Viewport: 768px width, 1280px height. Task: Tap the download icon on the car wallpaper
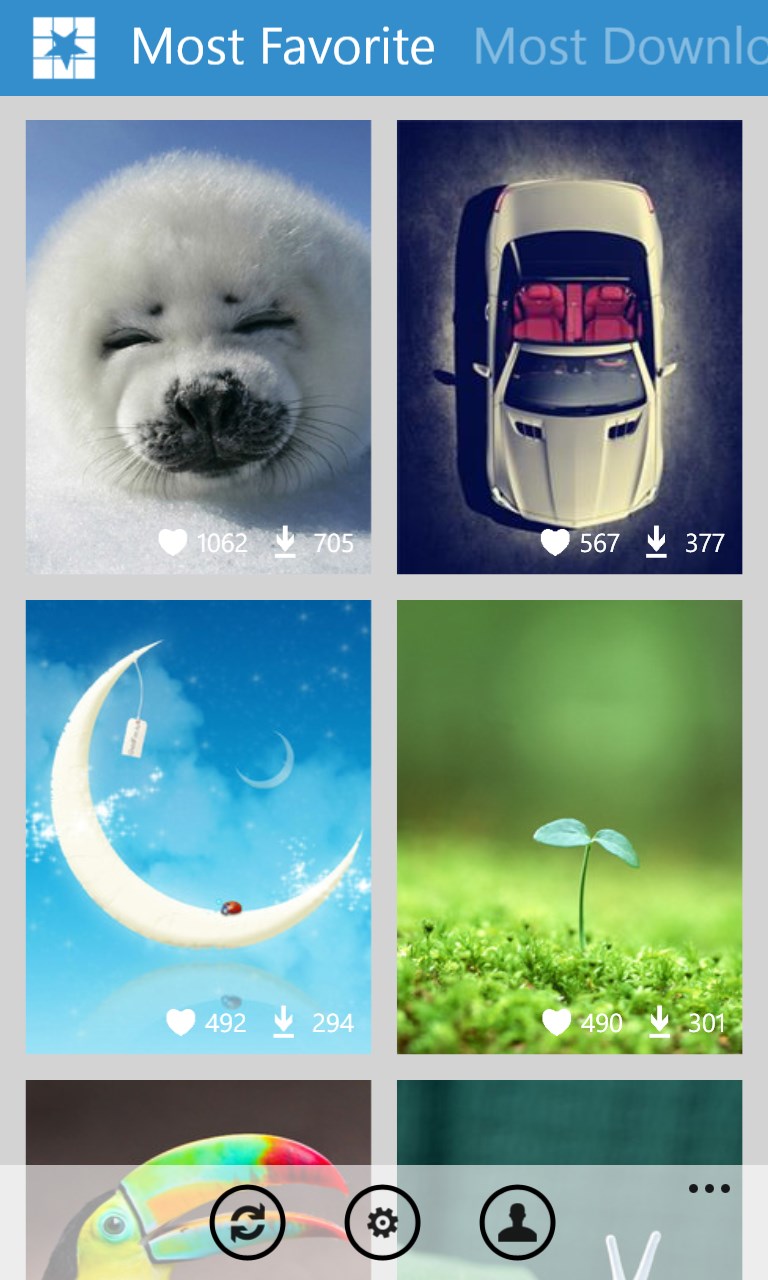pyautogui.click(x=658, y=543)
